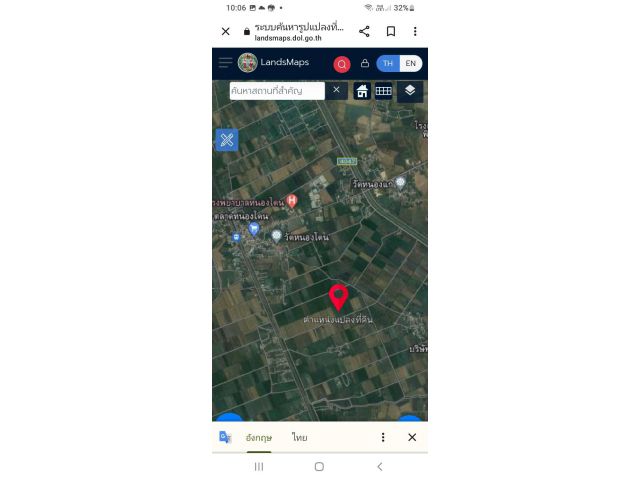Open the browser overflow menu
This screenshot has width=640, height=480.
click(415, 32)
